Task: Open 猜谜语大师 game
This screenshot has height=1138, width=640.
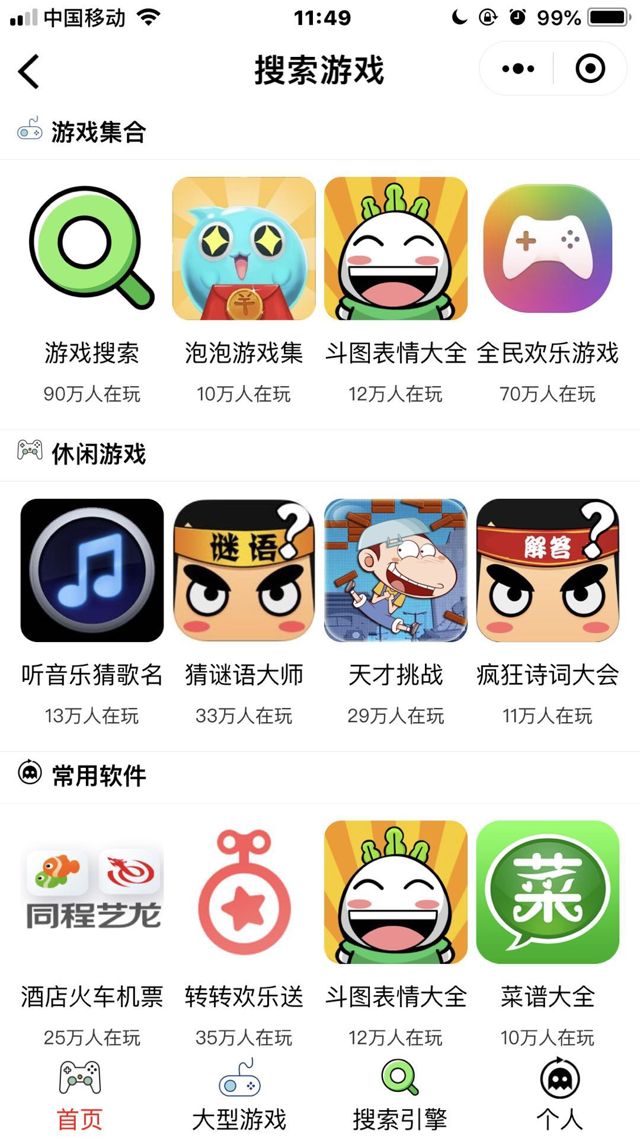Action: [244, 570]
